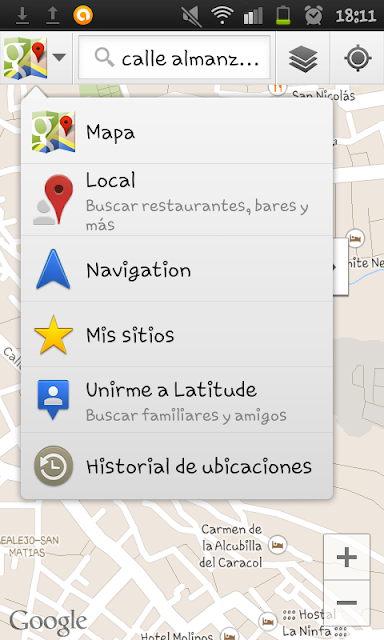Open Mis sitios

[x=177, y=335]
